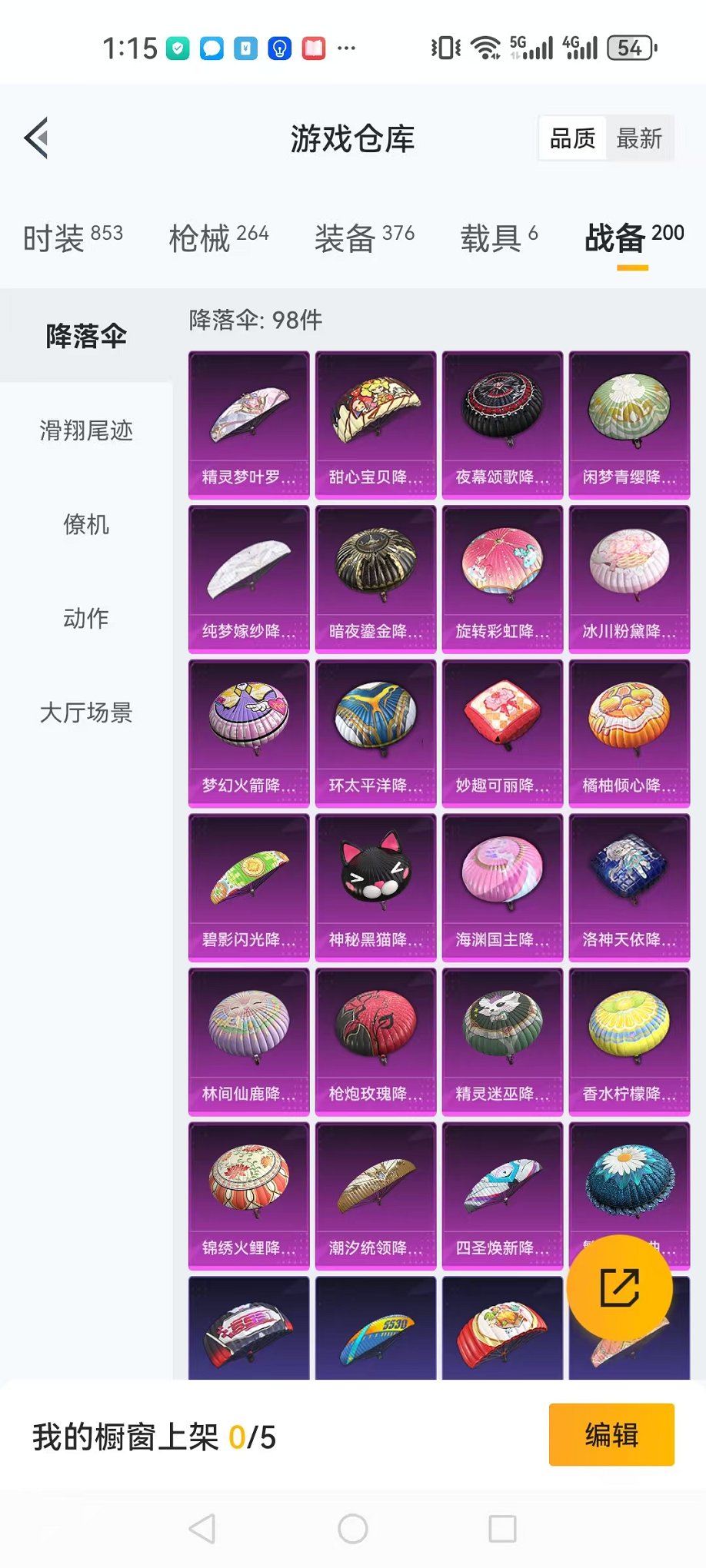Switch to the 时装 tab
Image resolution: width=706 pixels, height=1568 pixels.
pyautogui.click(x=72, y=238)
